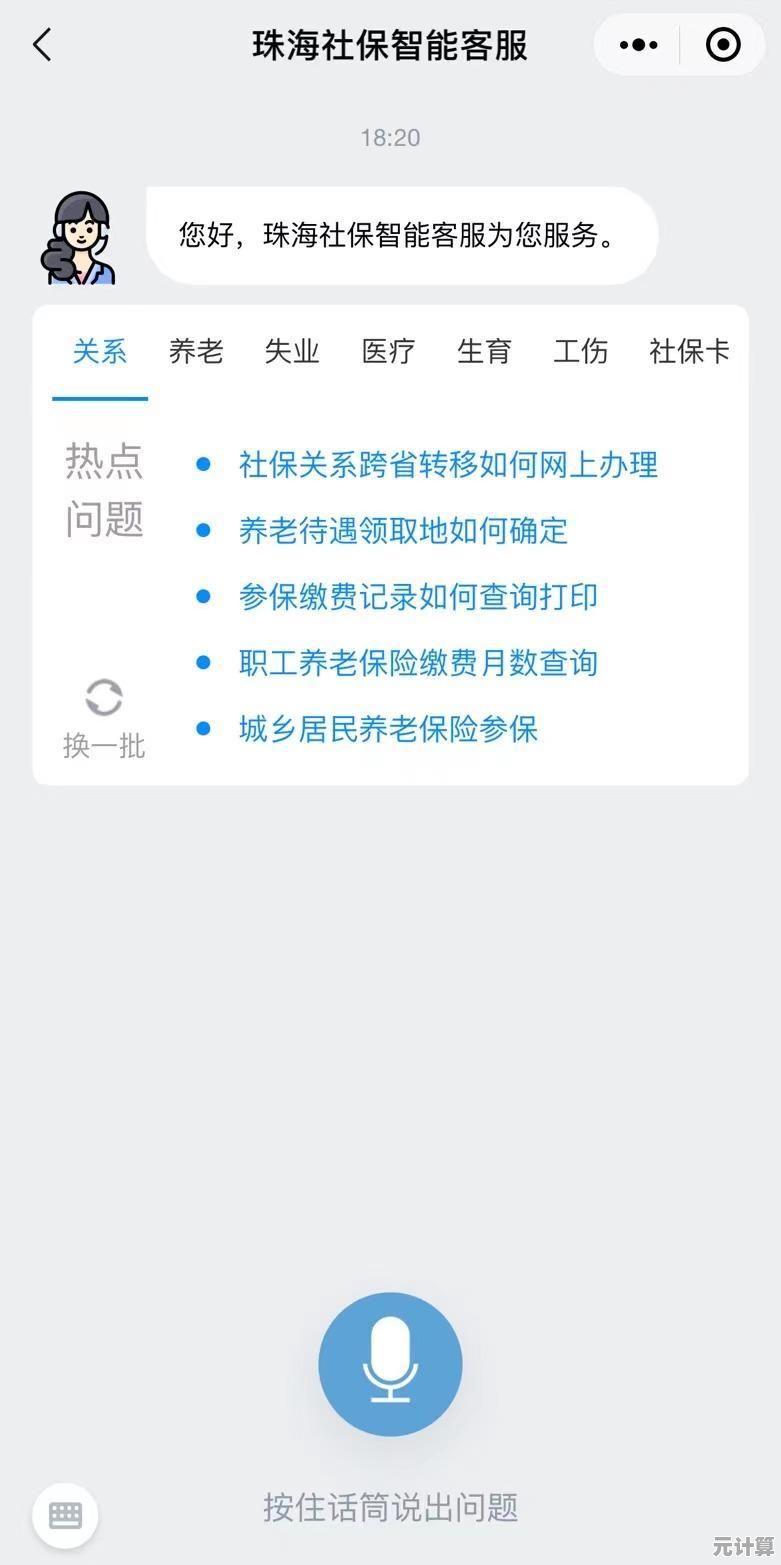Open 参保缴费记录如何查询打印
This screenshot has height=1565, width=781.
(x=418, y=596)
